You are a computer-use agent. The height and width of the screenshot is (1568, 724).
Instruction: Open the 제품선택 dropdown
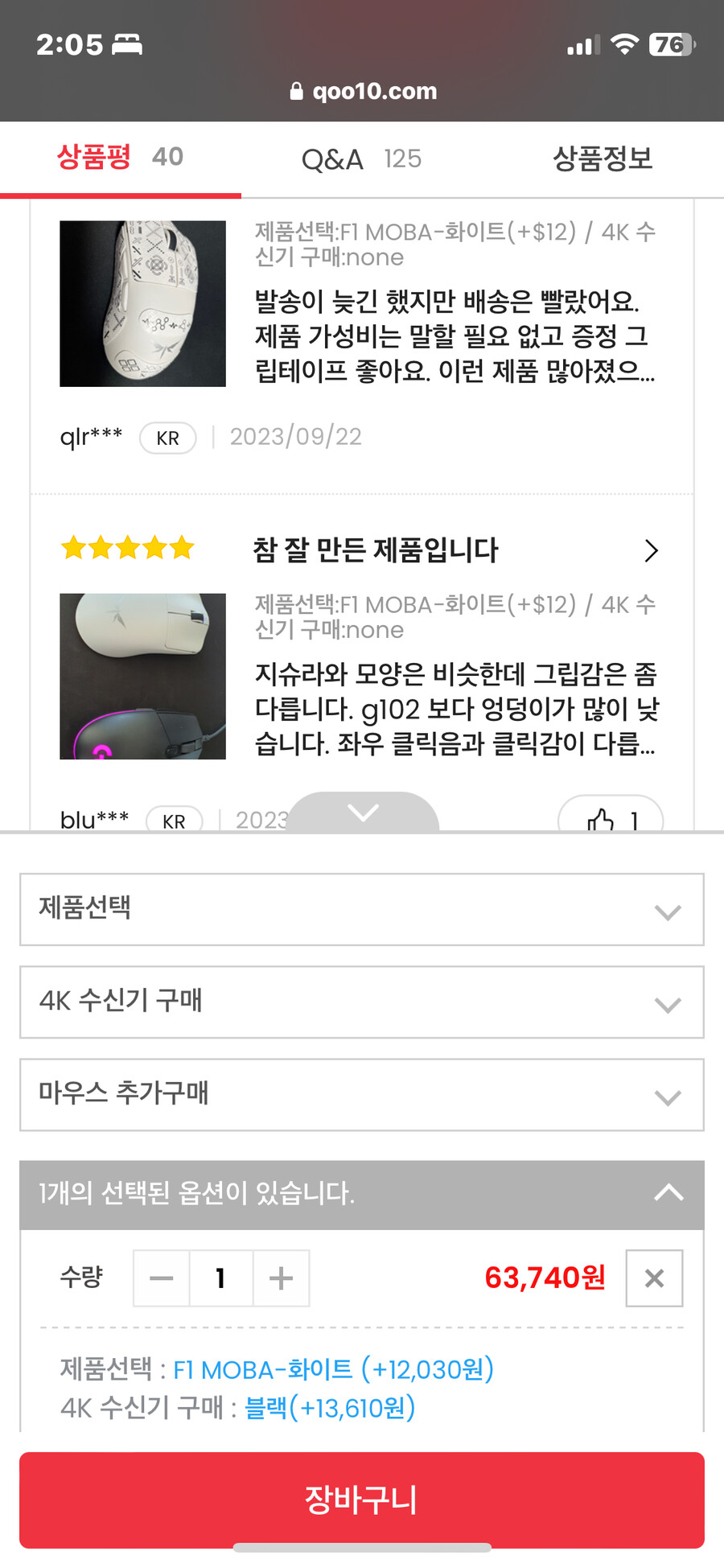click(x=361, y=910)
